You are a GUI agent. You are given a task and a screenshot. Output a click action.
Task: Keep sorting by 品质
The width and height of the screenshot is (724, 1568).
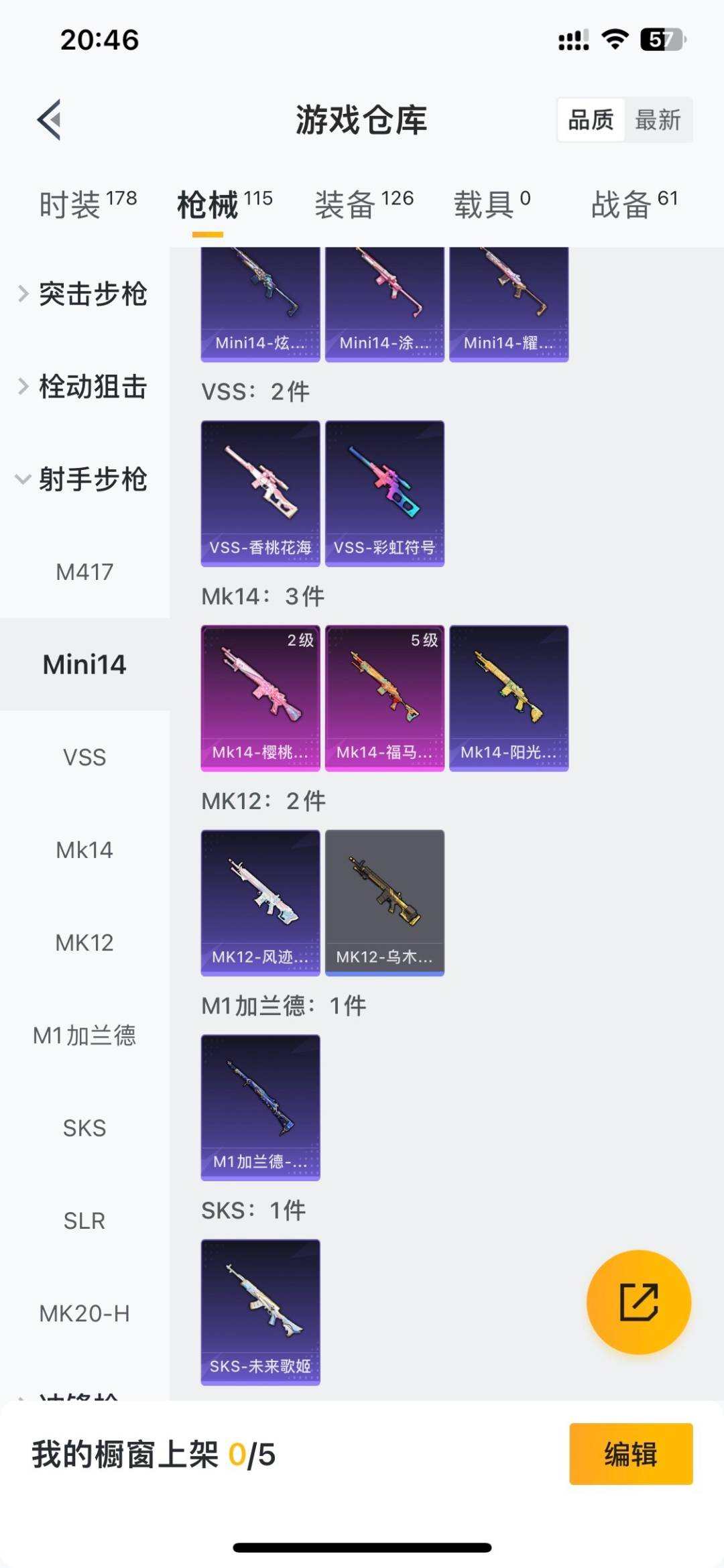pos(590,121)
